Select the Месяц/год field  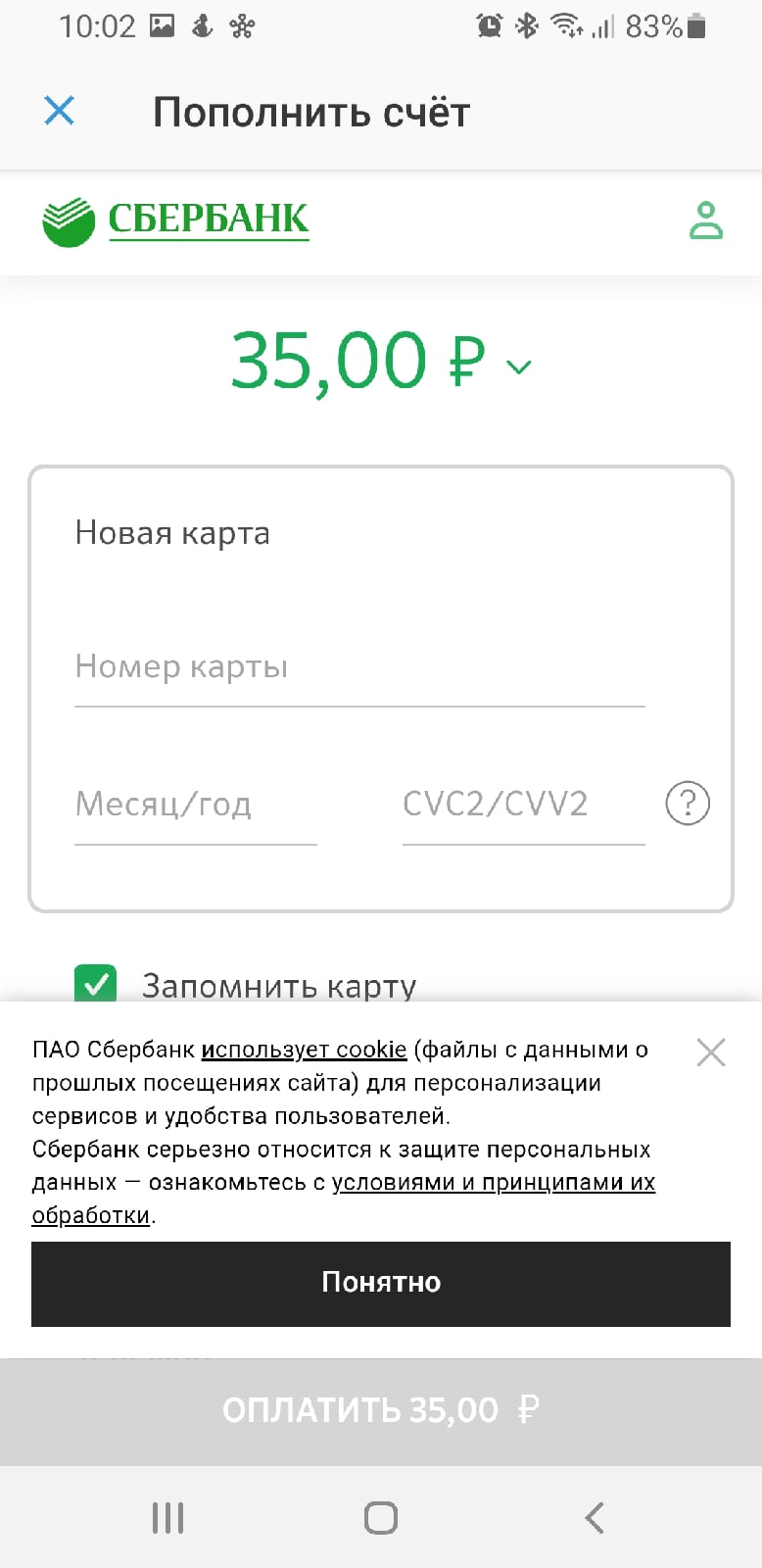[195, 806]
